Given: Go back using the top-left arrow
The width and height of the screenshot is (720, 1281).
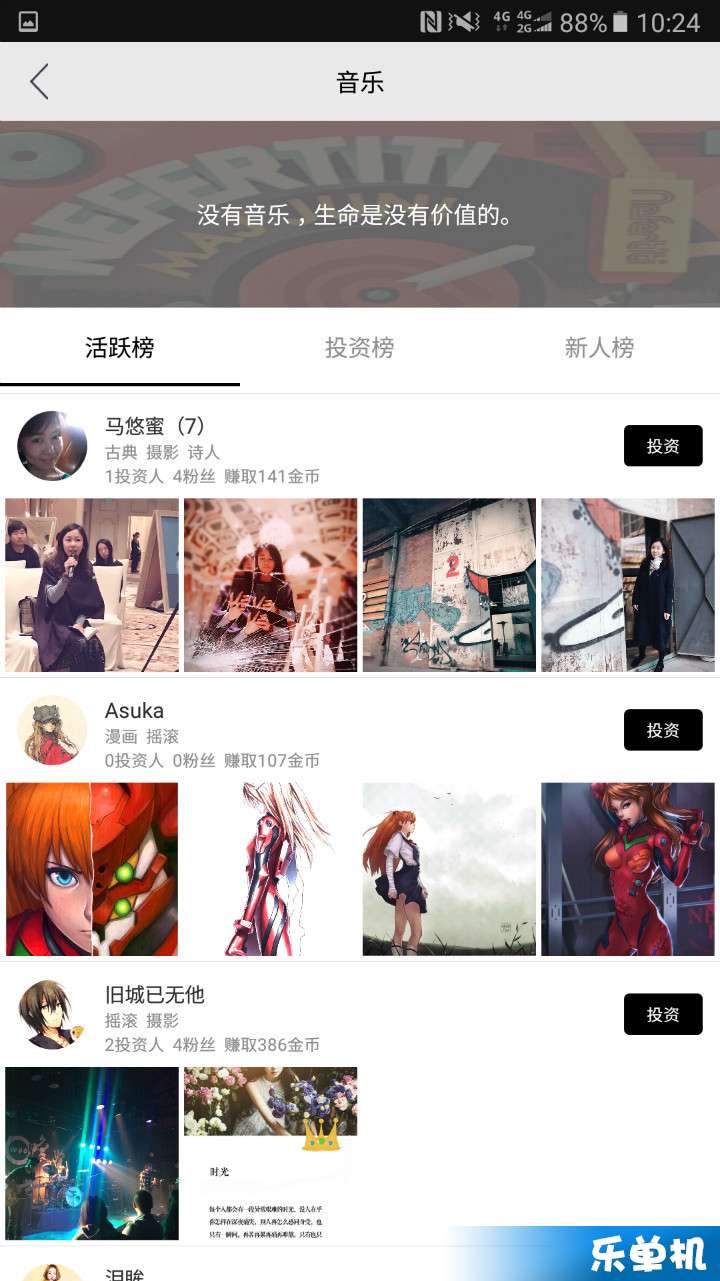Looking at the screenshot, I should (x=39, y=82).
